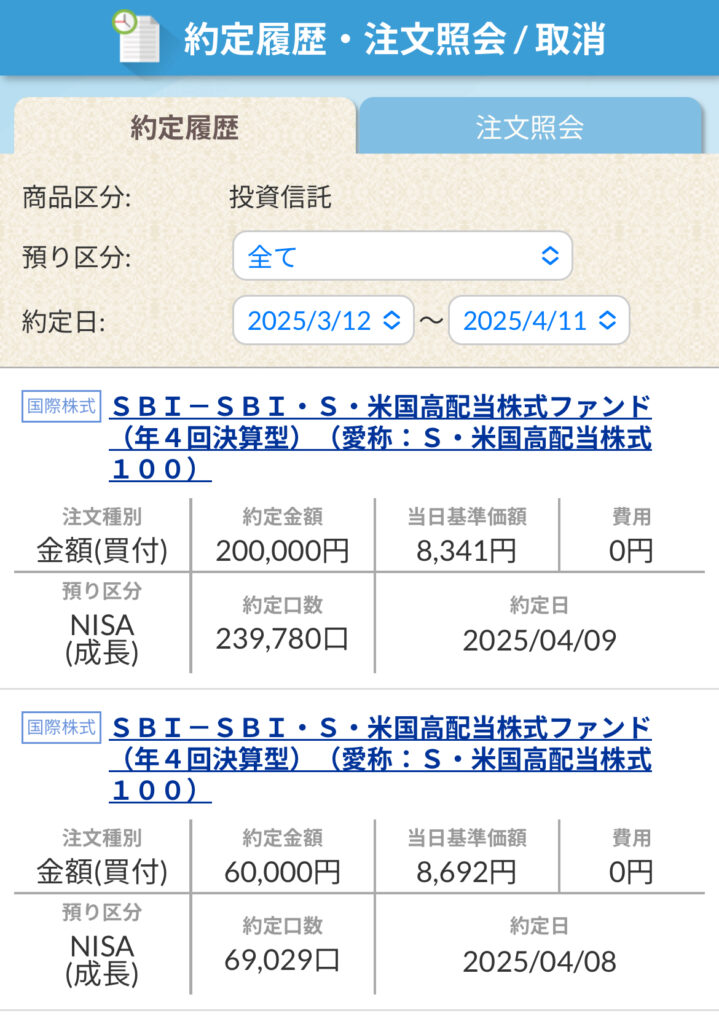
Task: Change the end date 2025/4/11
Action: point(538,320)
